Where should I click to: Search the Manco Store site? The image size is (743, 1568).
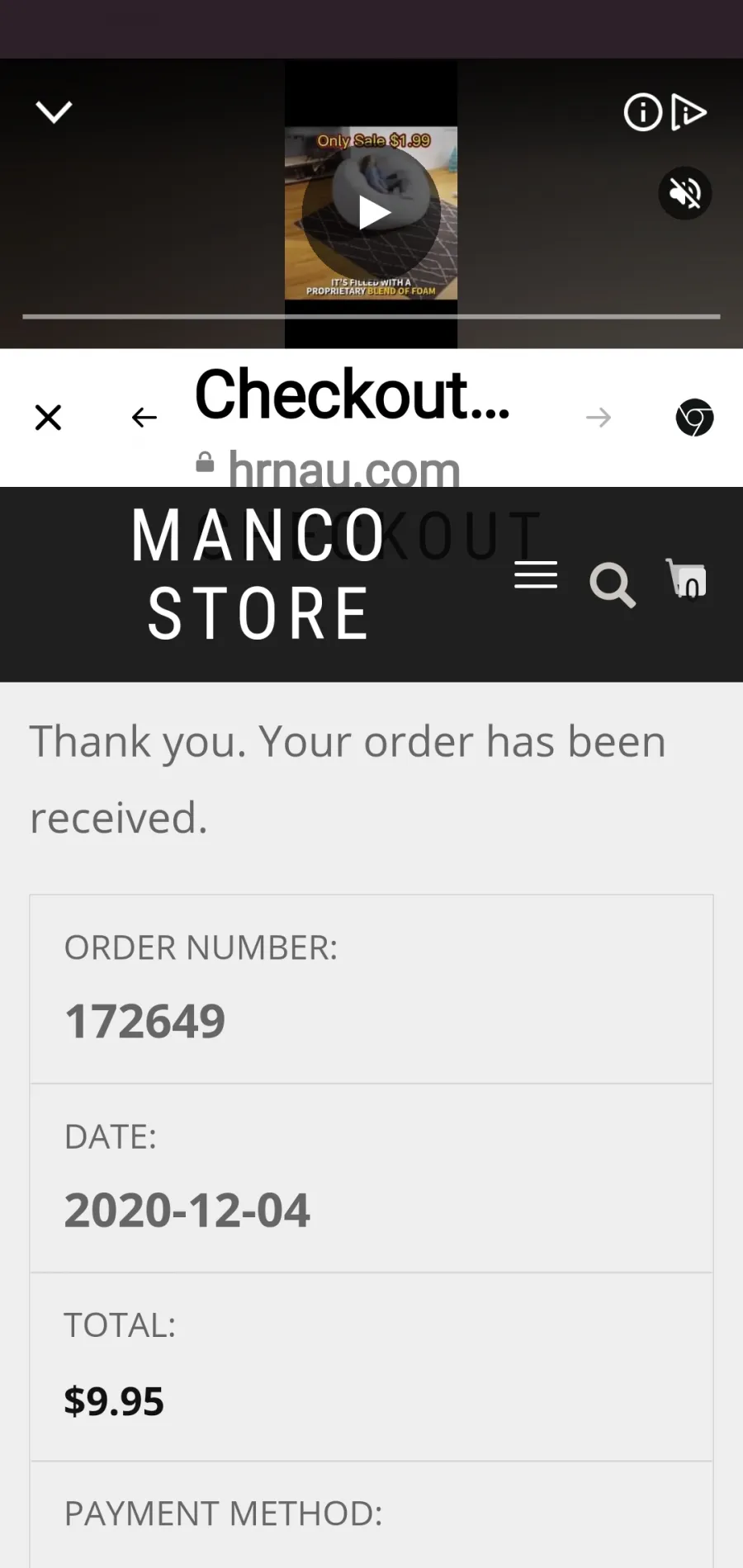pyautogui.click(x=613, y=585)
